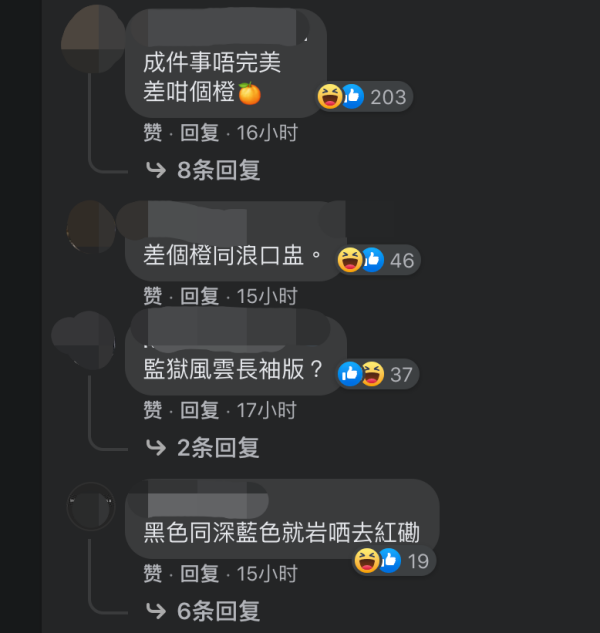Open the avatar beside 黑色同深藍色 comment
The image size is (600, 633).
(x=91, y=507)
